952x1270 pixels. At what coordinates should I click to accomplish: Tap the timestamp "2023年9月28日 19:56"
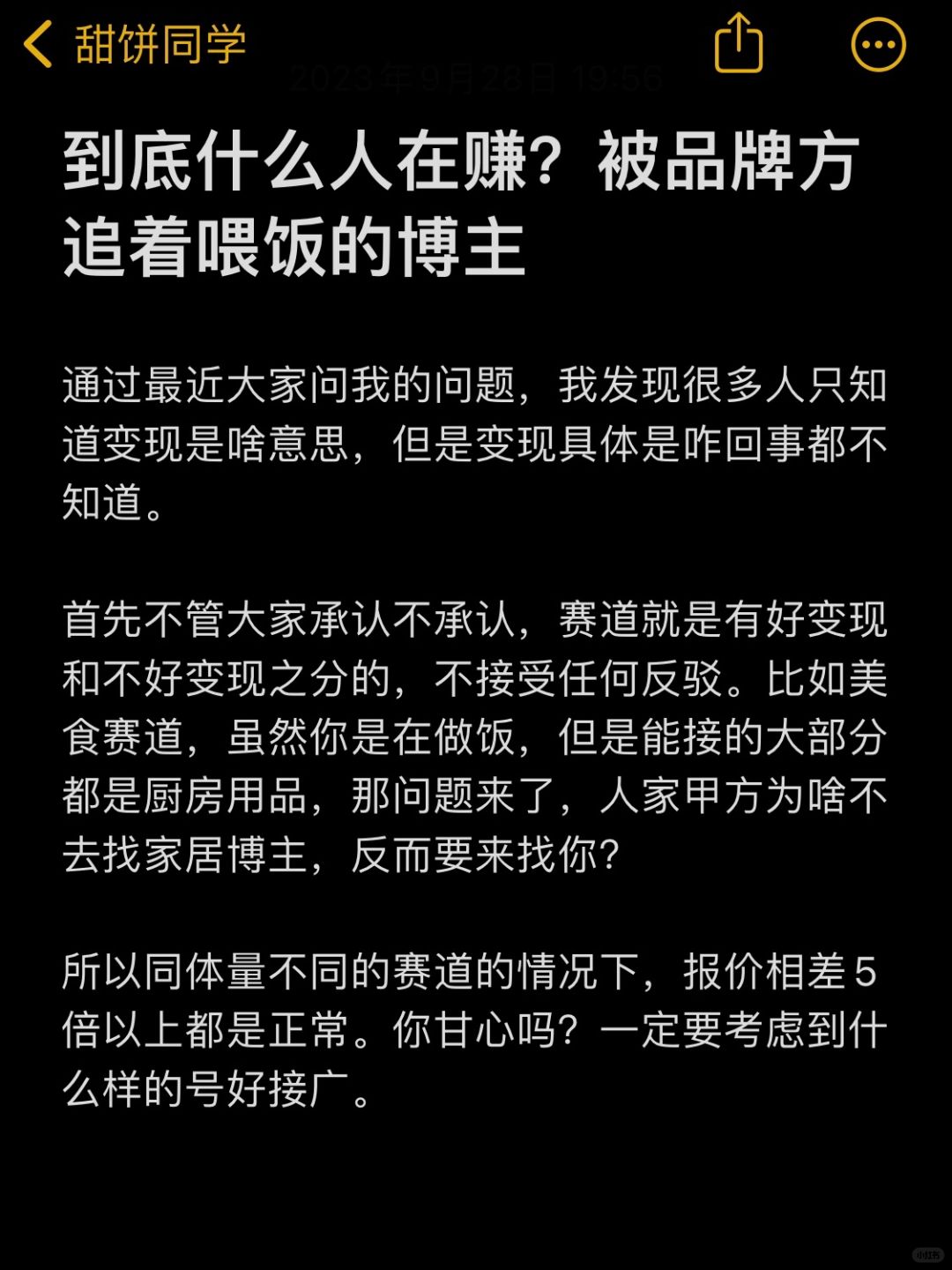476,78
